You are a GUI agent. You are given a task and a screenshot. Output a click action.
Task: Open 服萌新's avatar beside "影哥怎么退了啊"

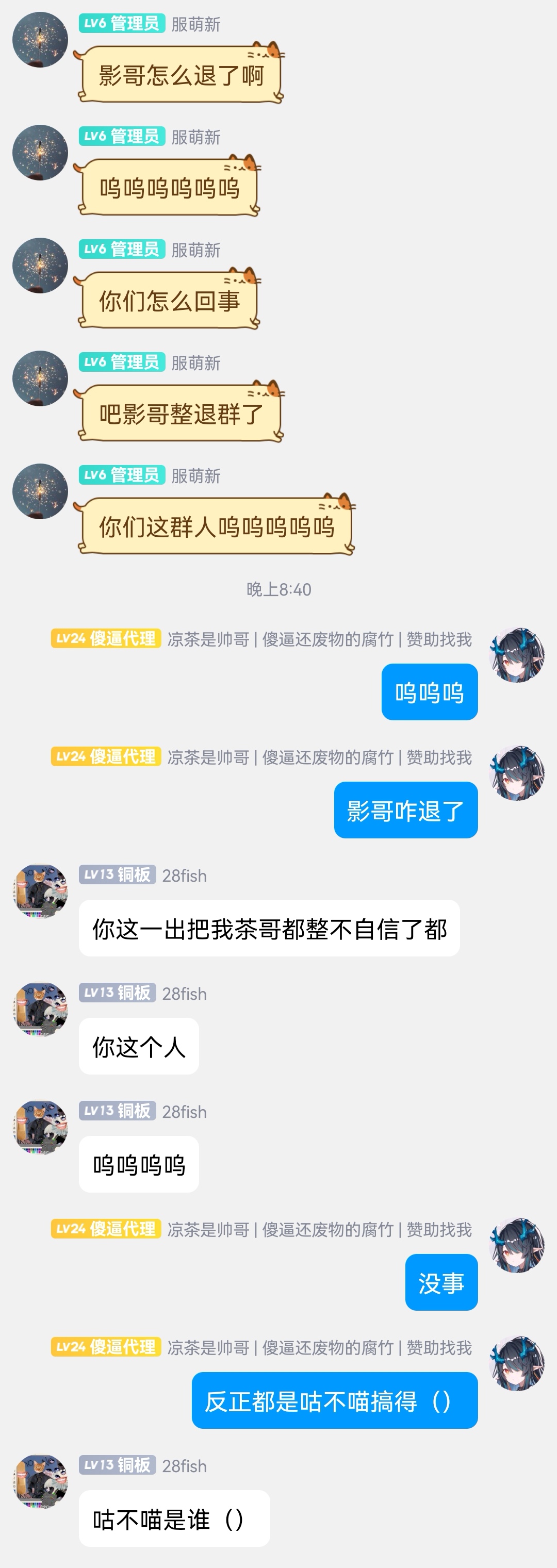pos(40,40)
